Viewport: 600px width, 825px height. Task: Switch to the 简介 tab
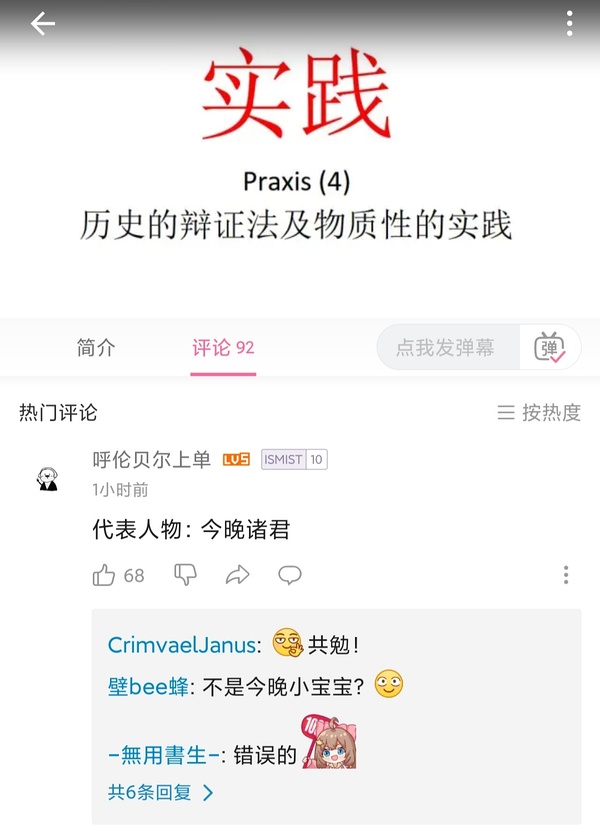coord(96,348)
